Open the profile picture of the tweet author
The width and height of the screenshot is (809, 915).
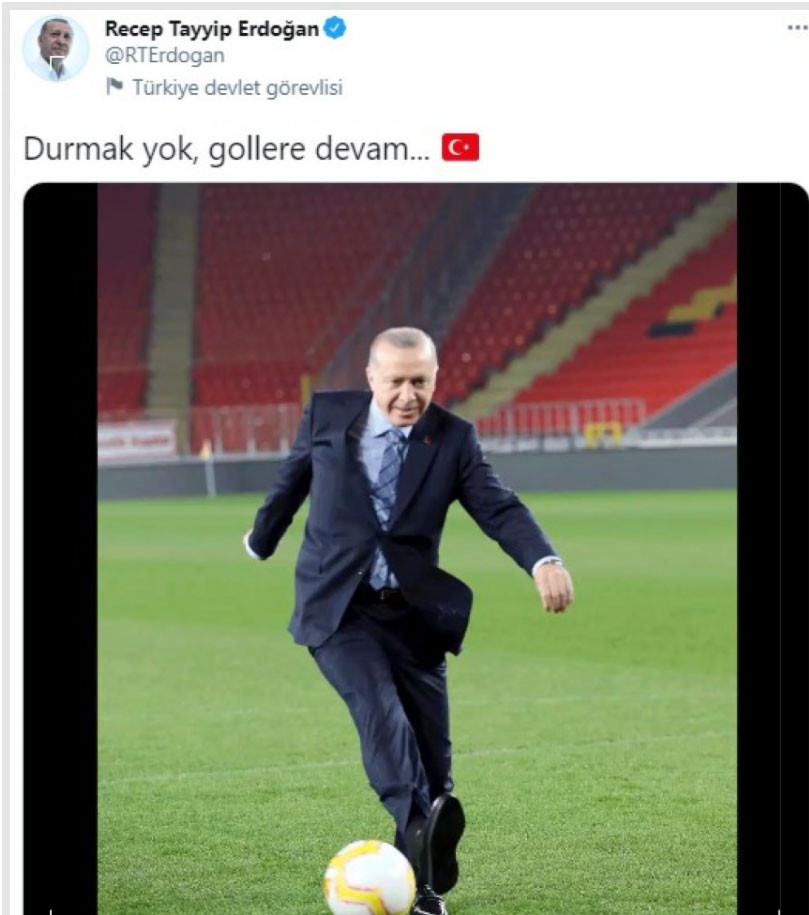pyautogui.click(x=56, y=48)
